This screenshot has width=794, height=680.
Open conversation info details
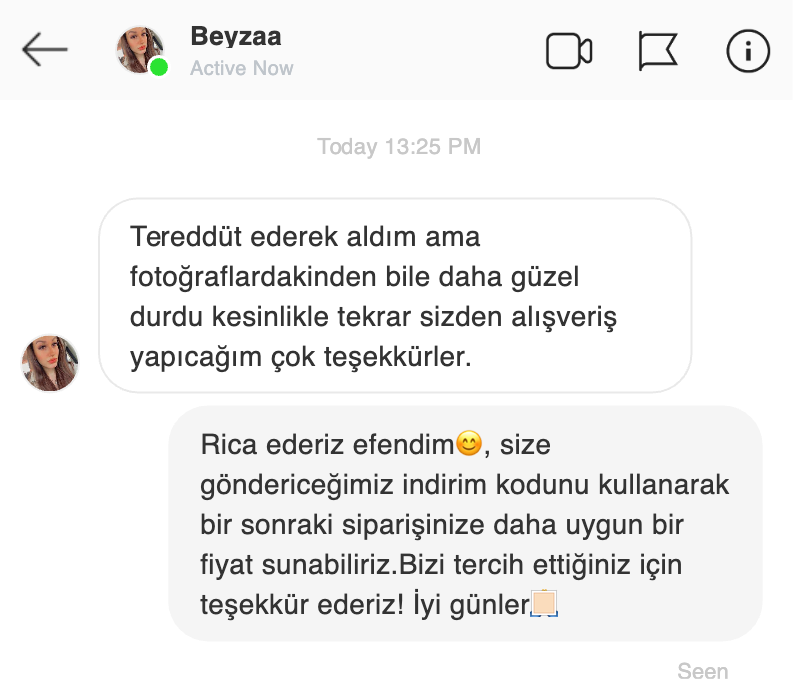pyautogui.click(x=748, y=51)
